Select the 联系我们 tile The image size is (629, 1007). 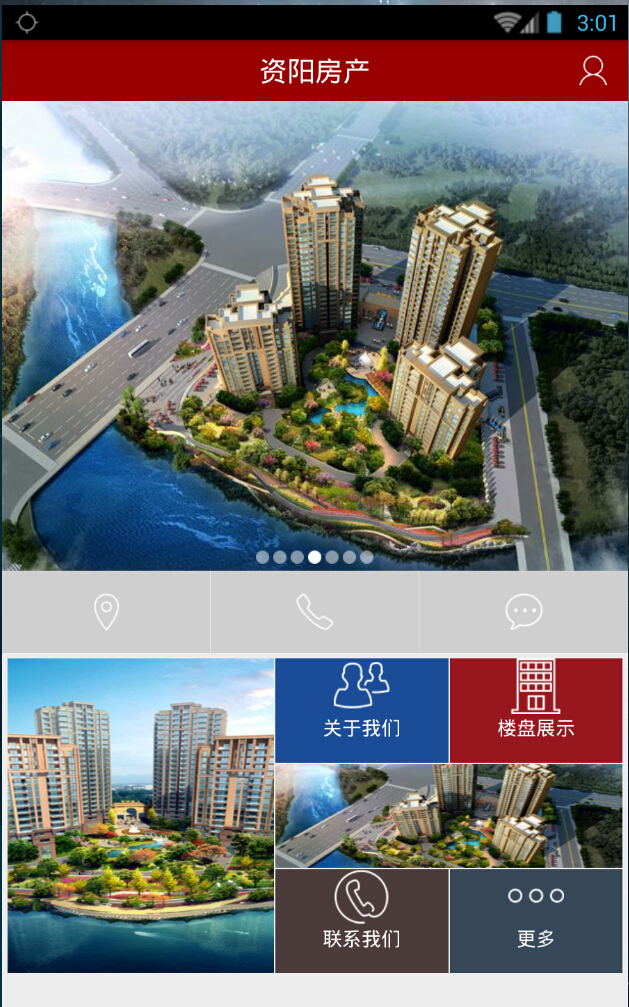click(361, 920)
